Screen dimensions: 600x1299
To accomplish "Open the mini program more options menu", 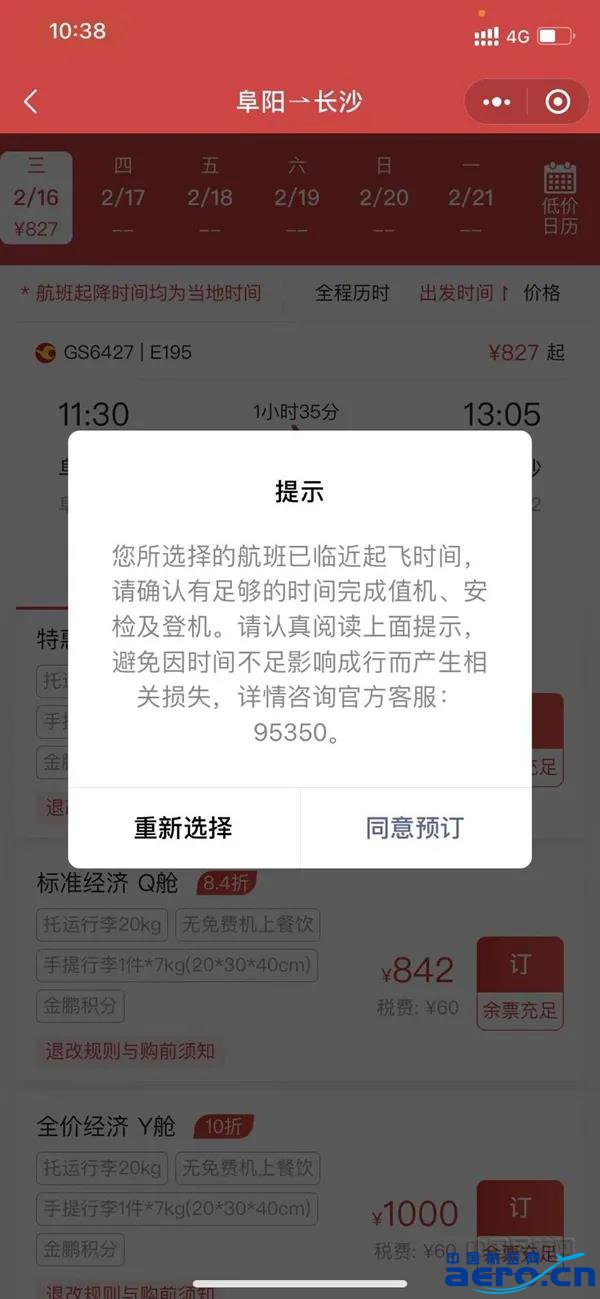I will click(x=496, y=102).
